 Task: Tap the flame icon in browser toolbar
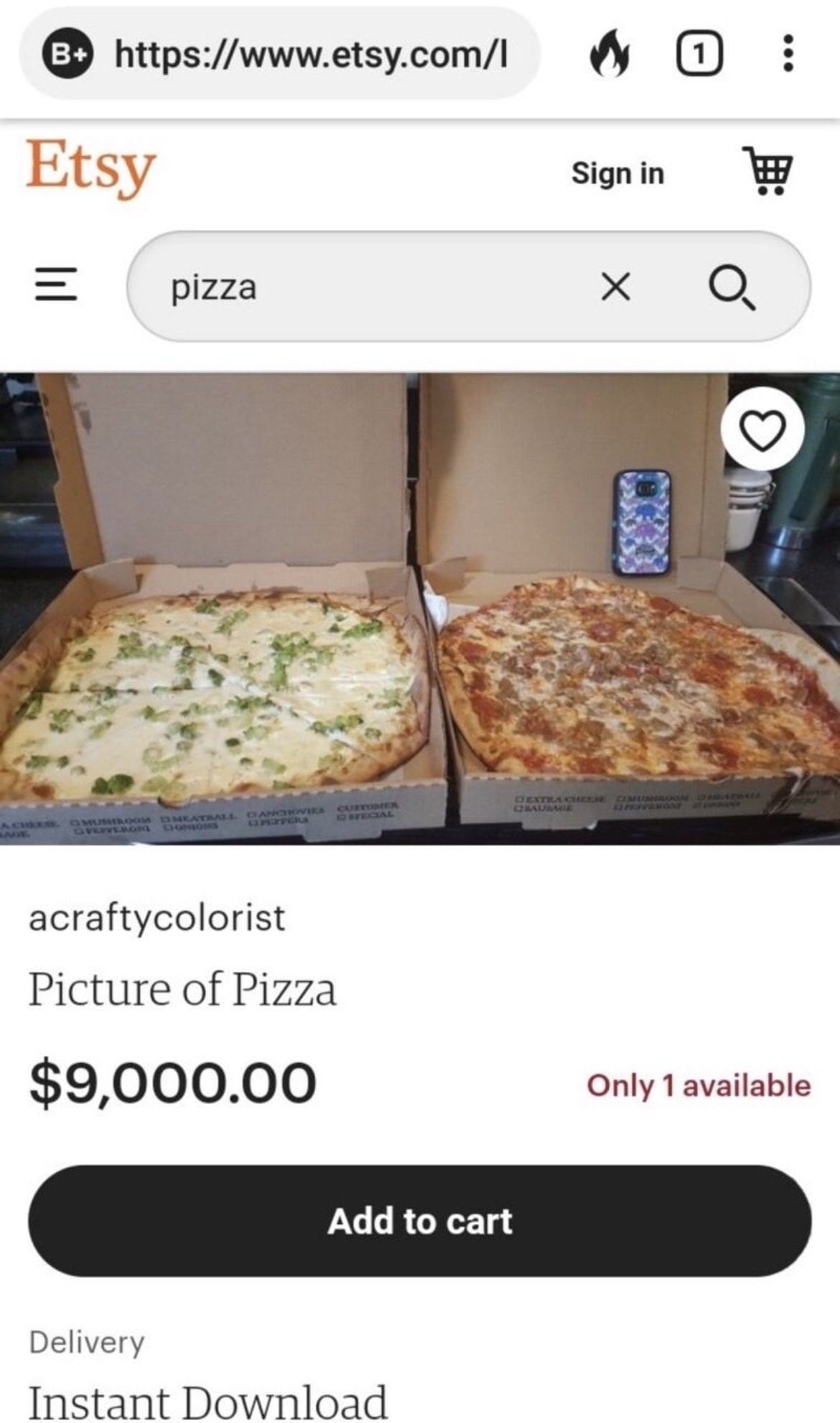610,54
